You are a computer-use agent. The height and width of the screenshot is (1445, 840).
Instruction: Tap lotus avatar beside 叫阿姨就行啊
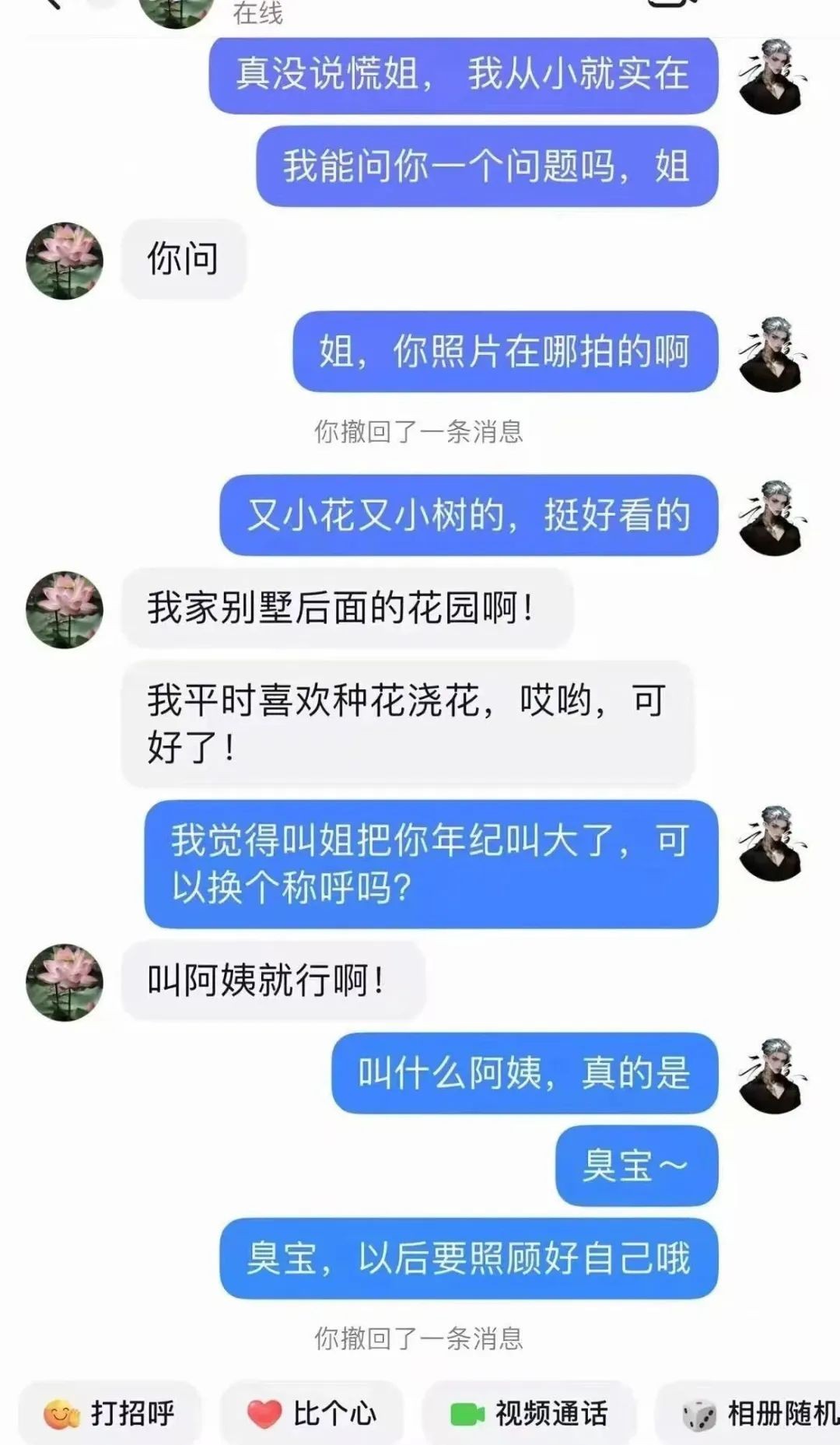pos(65,982)
